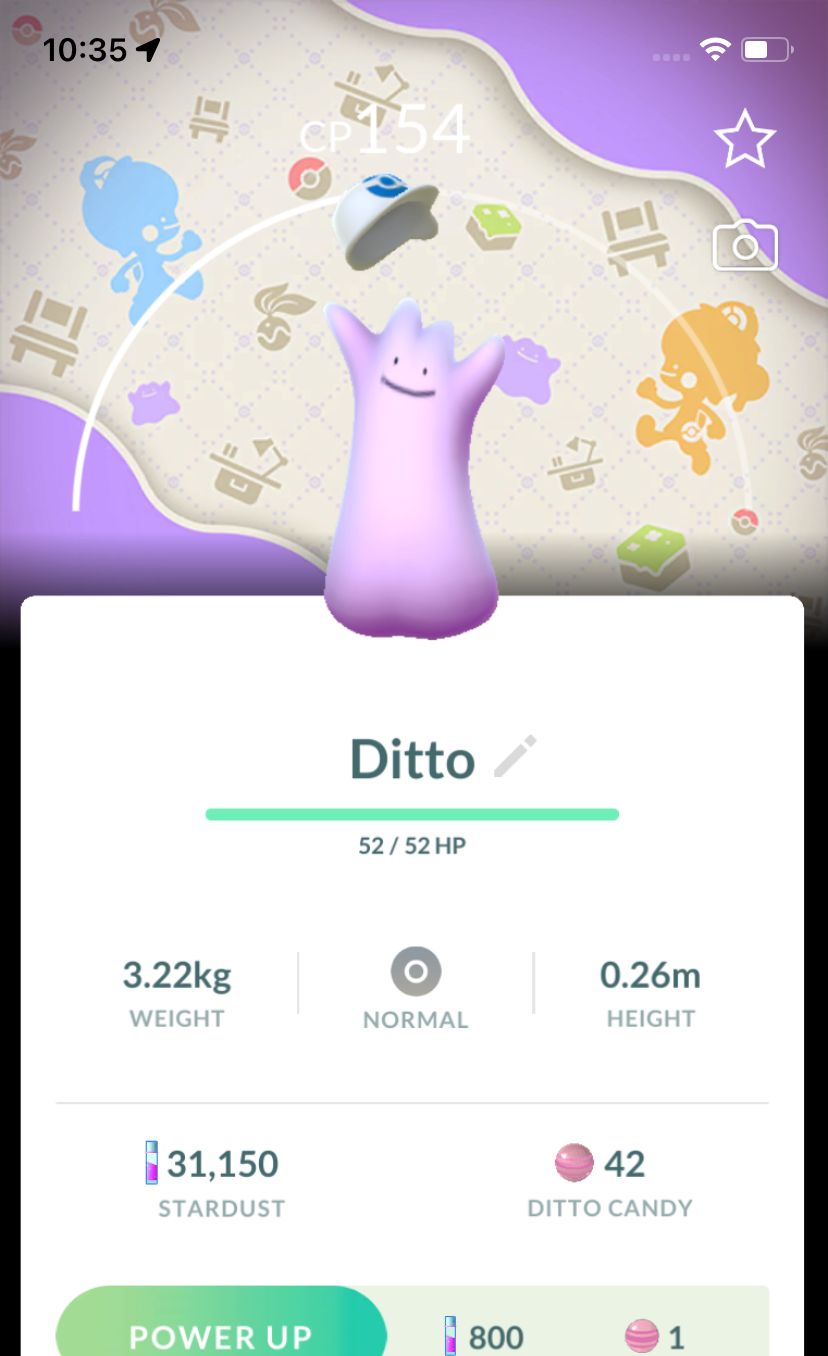Open AR photo mode via the camera icon
Viewport: 828px width, 1356px height.
[x=744, y=246]
